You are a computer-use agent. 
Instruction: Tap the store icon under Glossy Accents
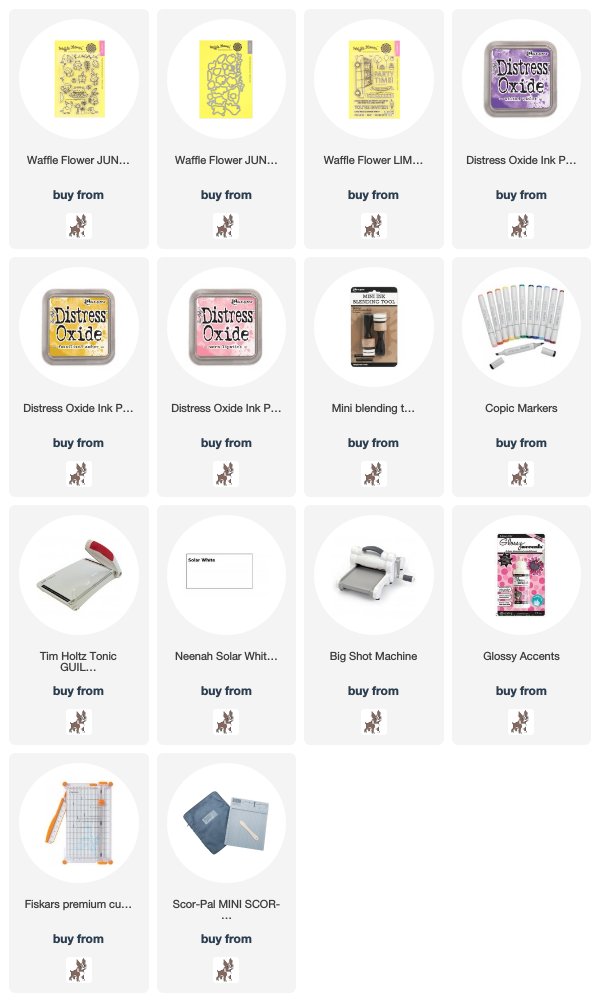521,722
